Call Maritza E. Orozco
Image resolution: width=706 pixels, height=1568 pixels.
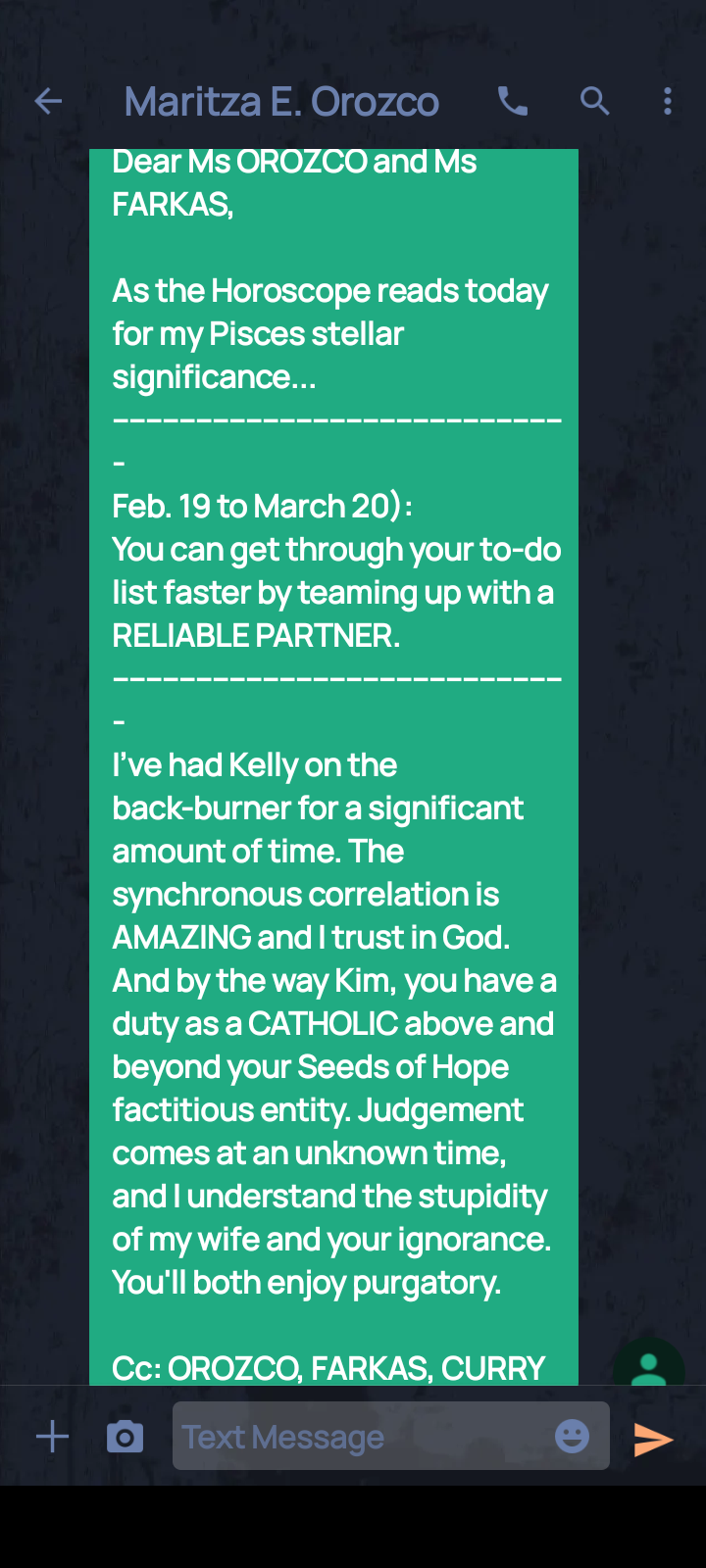coord(513,101)
